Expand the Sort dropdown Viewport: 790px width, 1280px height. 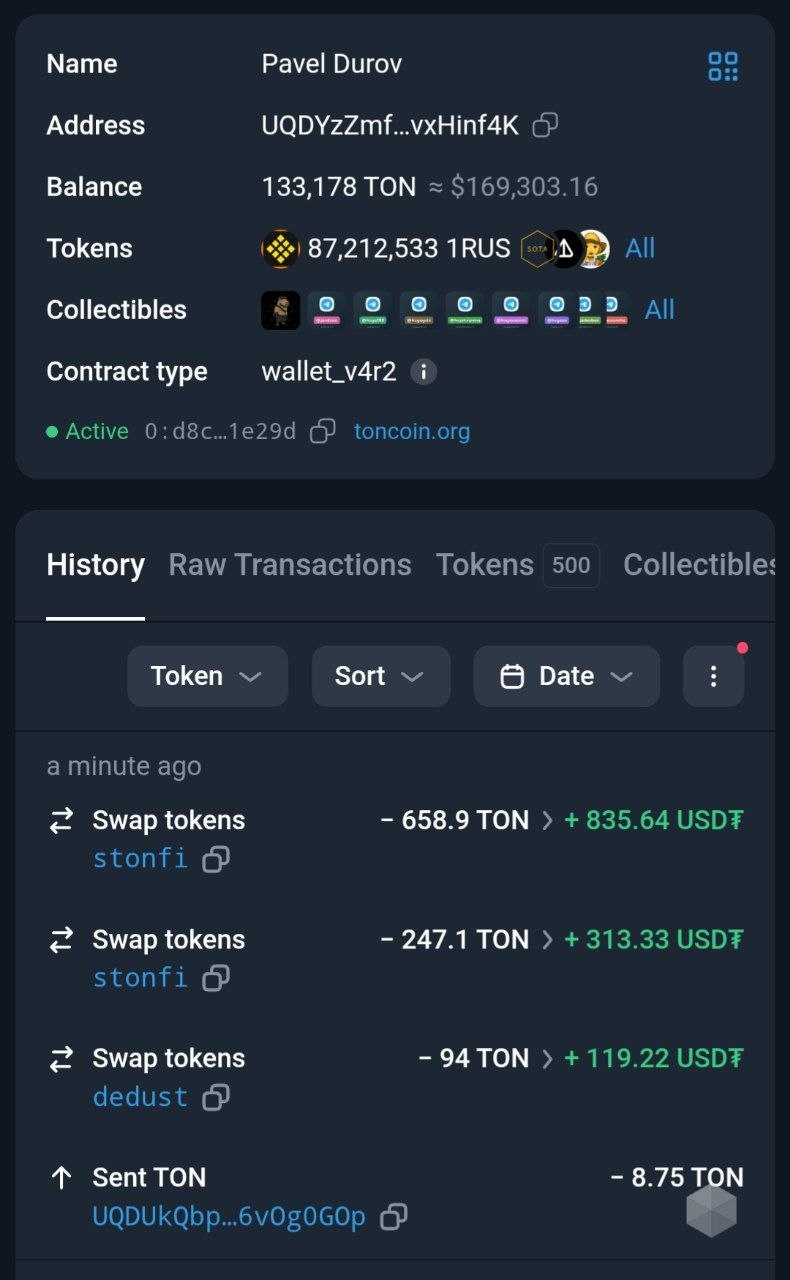click(x=380, y=676)
